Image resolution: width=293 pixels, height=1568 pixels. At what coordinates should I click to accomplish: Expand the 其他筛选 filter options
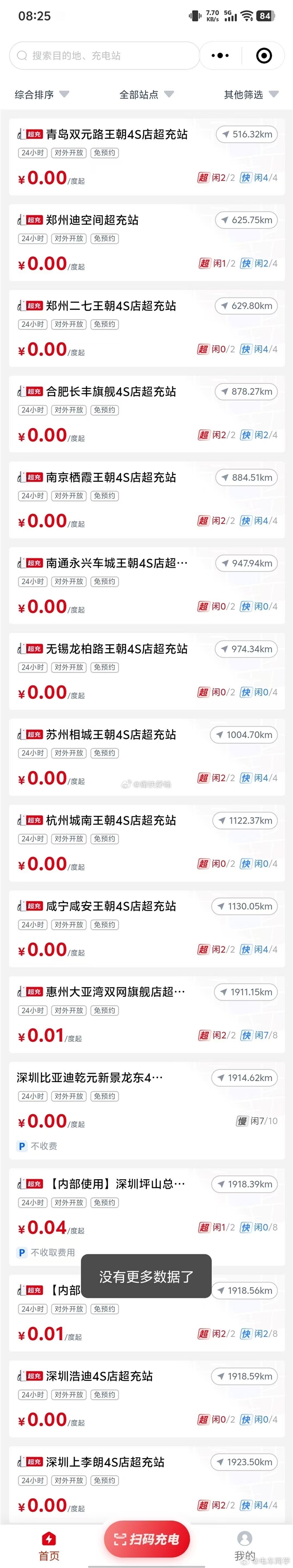coord(251,94)
